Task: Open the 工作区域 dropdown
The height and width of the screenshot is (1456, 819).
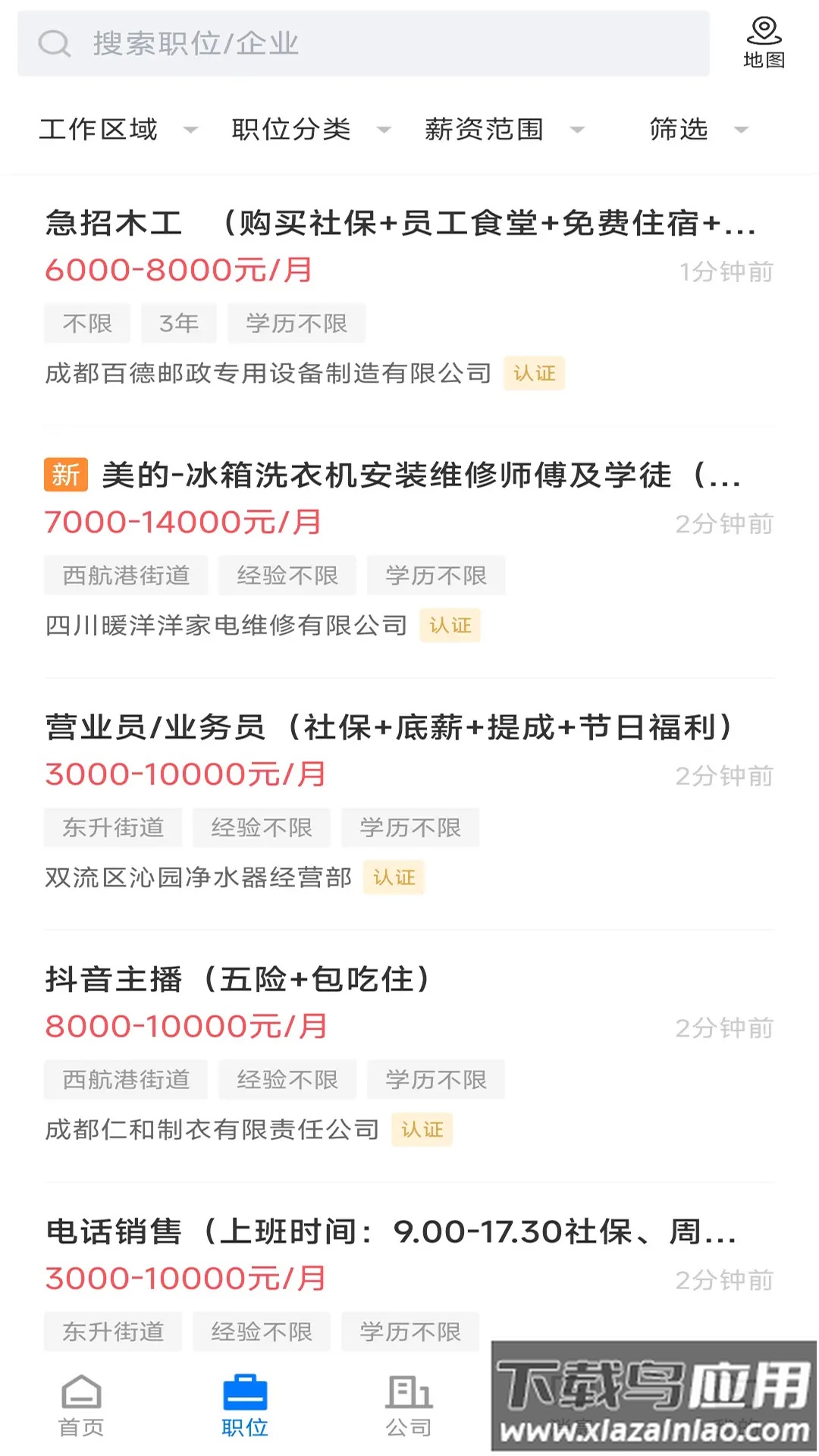Action: (99, 129)
